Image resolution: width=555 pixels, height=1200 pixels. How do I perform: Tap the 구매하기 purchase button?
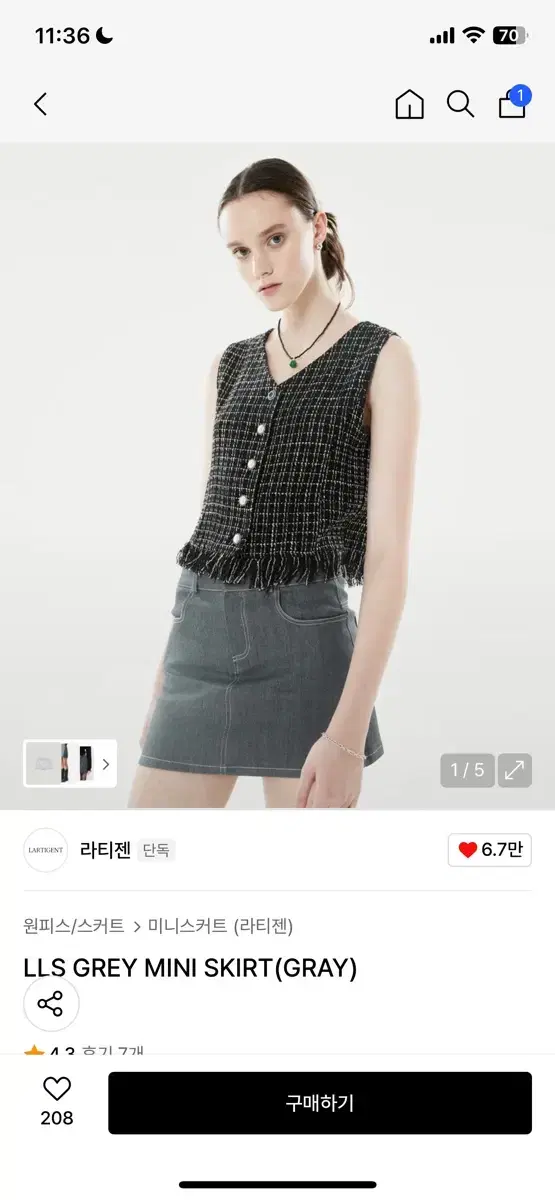[320, 1103]
